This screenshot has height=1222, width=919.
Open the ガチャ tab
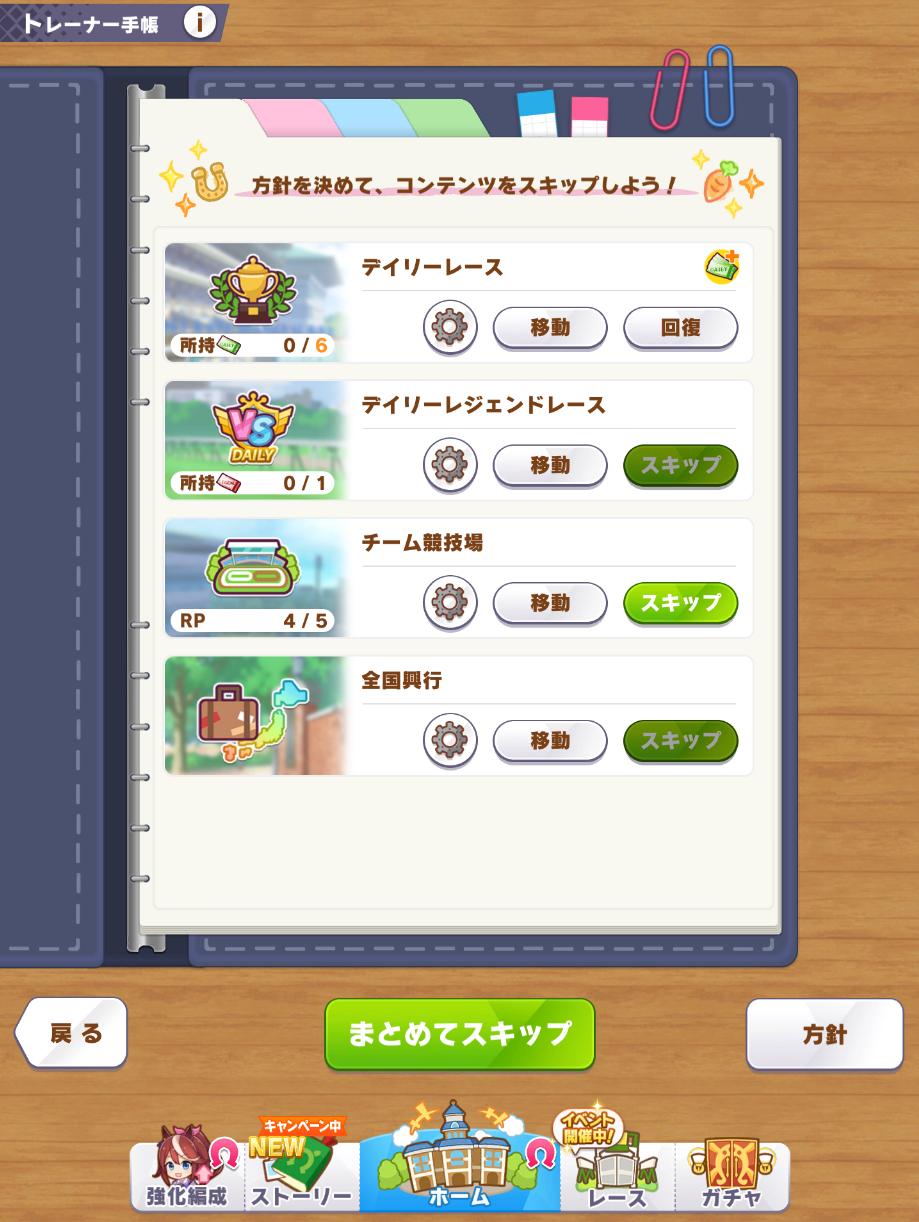pos(732,1172)
